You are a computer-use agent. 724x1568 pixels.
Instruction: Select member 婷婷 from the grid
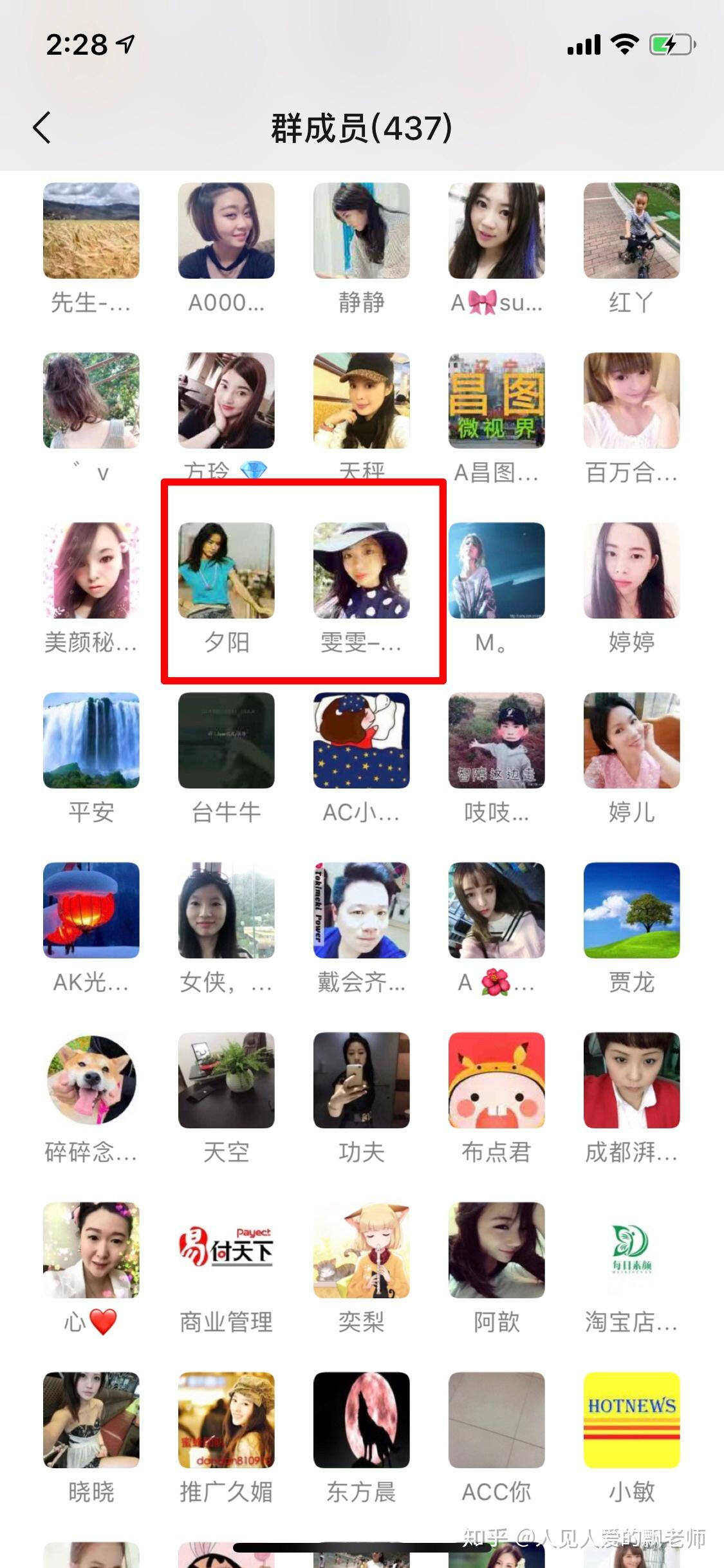point(631,571)
